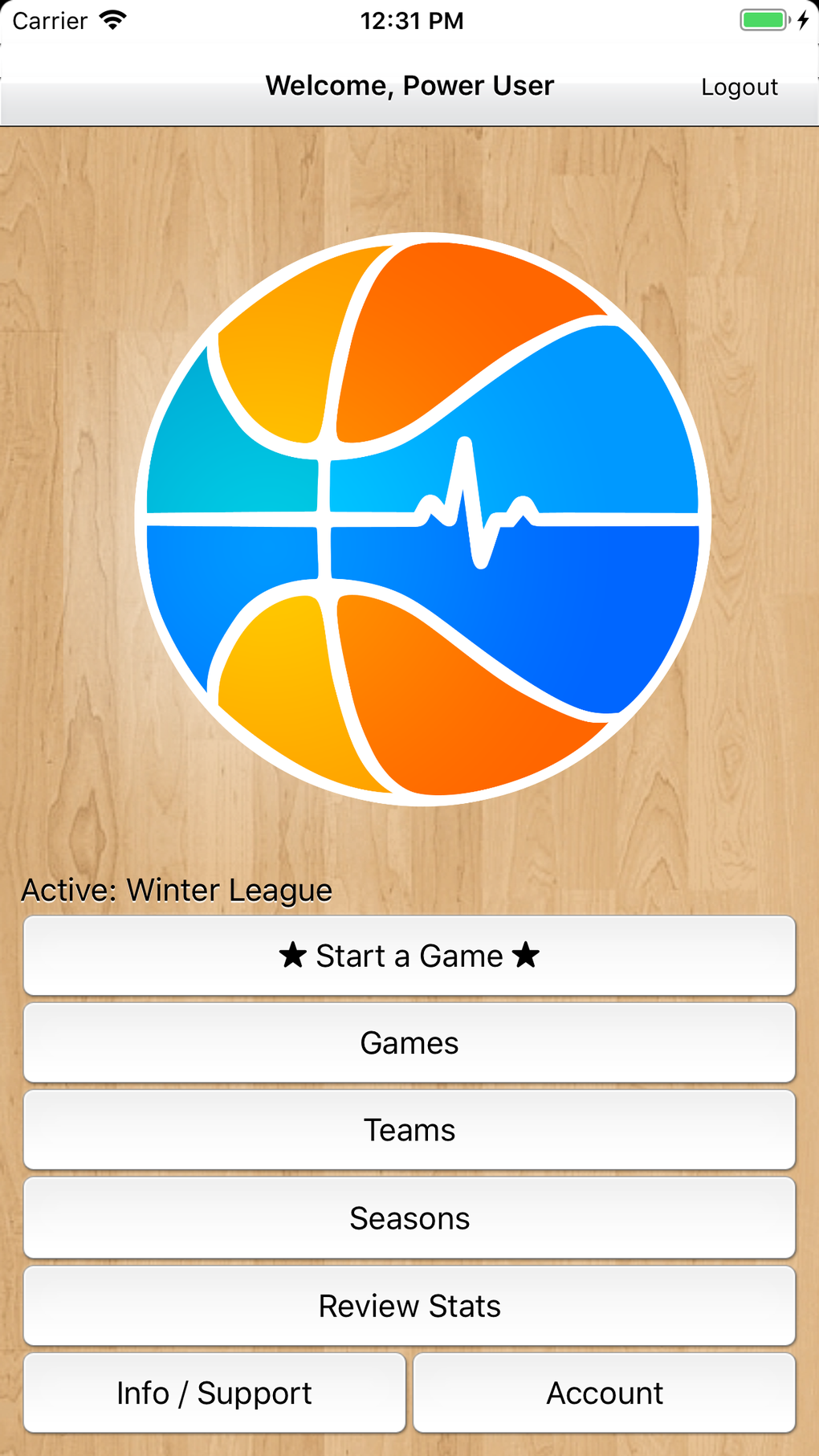Tap the Wi-Fi signal icon
The height and width of the screenshot is (1456, 819).
point(112,19)
